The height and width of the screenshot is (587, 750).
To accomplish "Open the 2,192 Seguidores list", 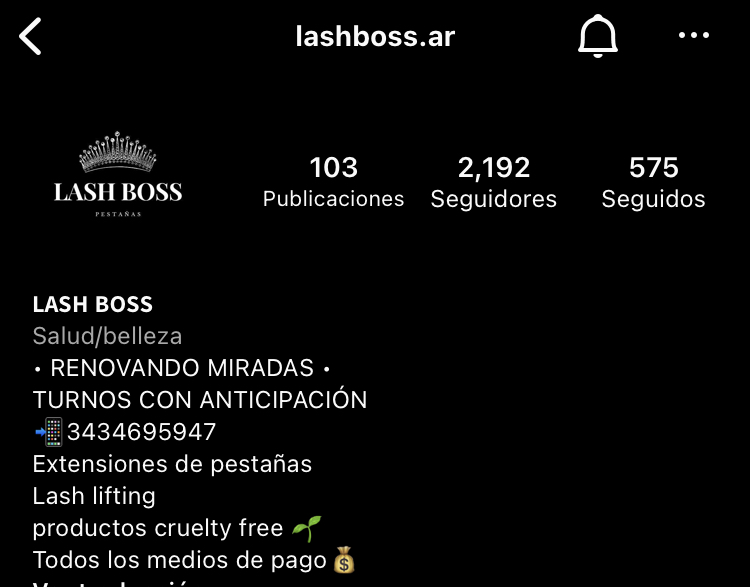I will [x=494, y=182].
